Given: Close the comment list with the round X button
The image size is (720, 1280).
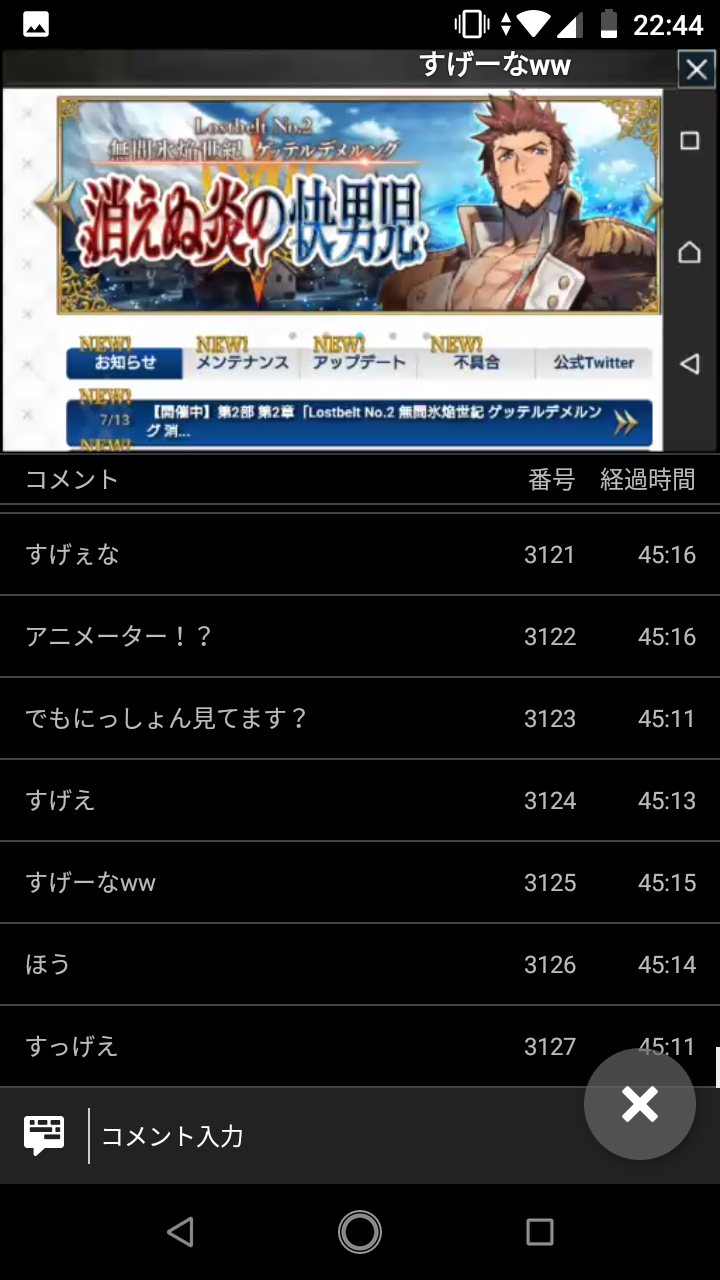Looking at the screenshot, I should point(639,1104).
